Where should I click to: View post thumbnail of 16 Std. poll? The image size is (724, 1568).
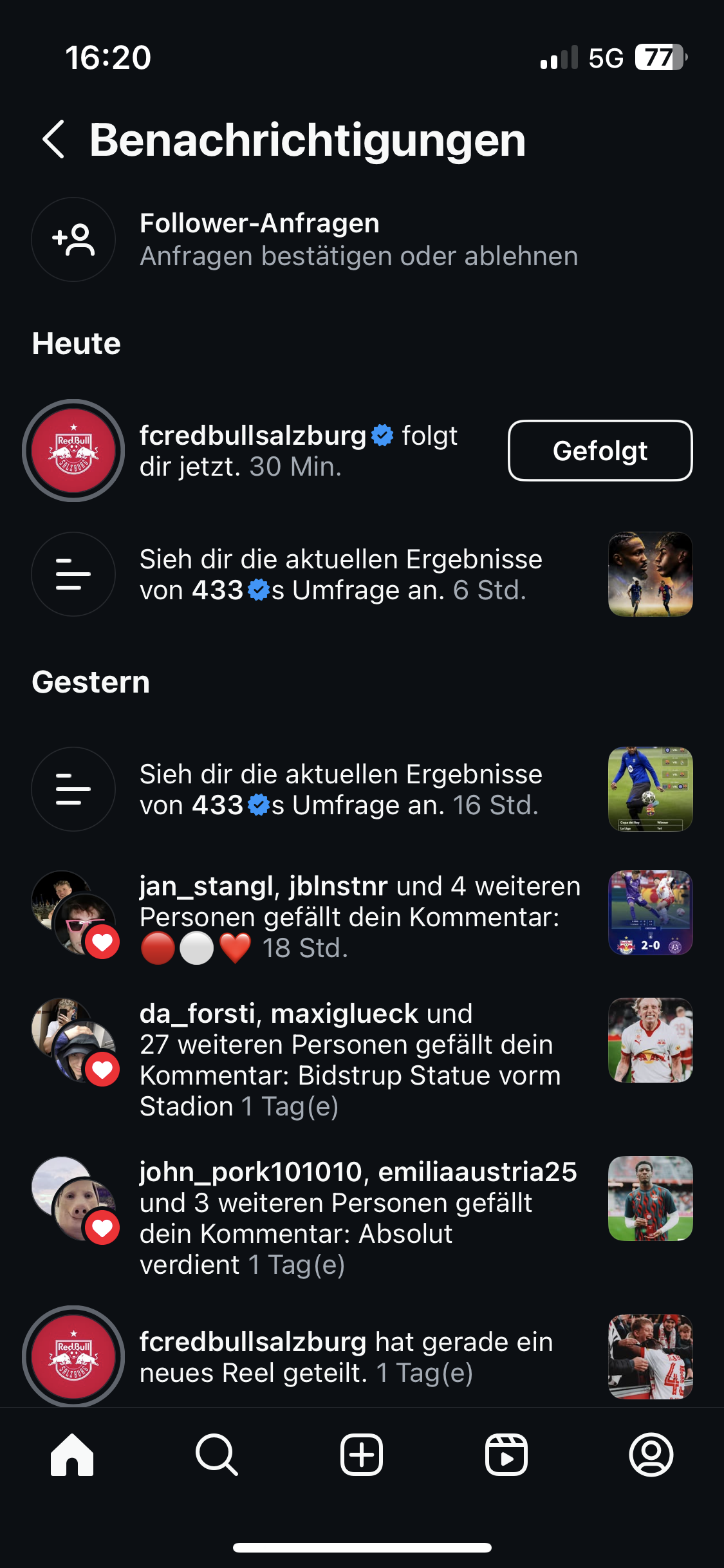(650, 789)
